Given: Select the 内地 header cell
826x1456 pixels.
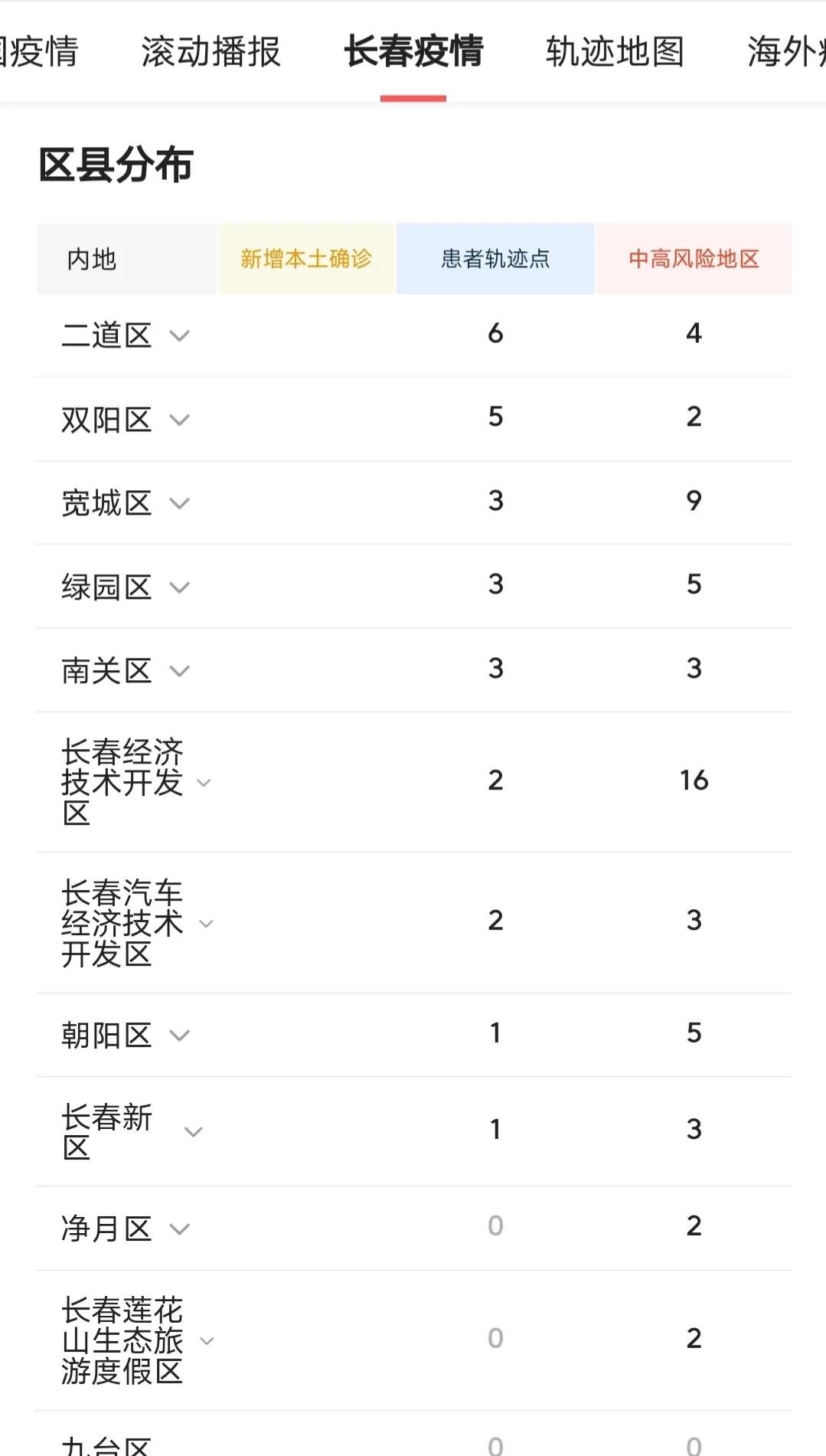Looking at the screenshot, I should 91,259.
